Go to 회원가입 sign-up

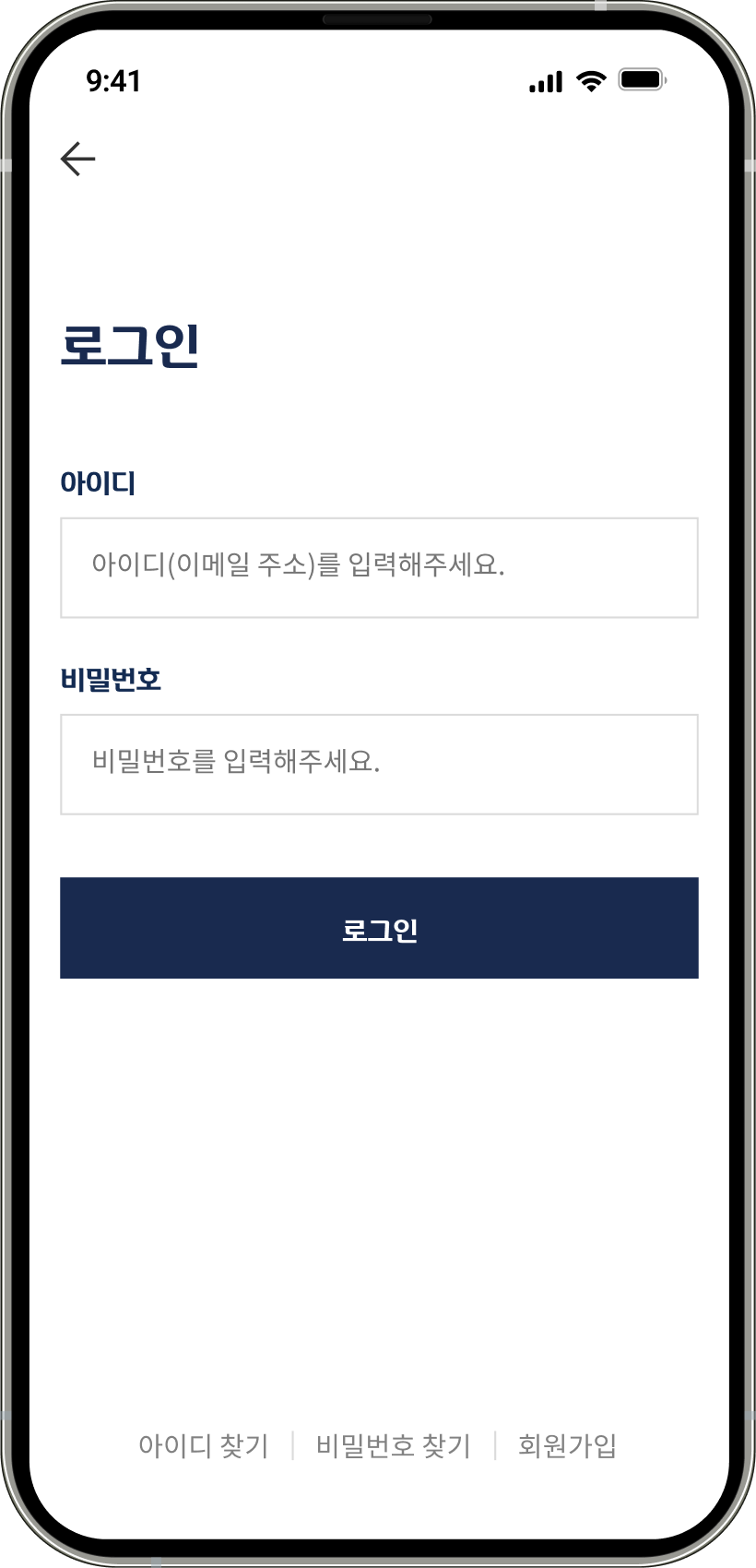[567, 1445]
